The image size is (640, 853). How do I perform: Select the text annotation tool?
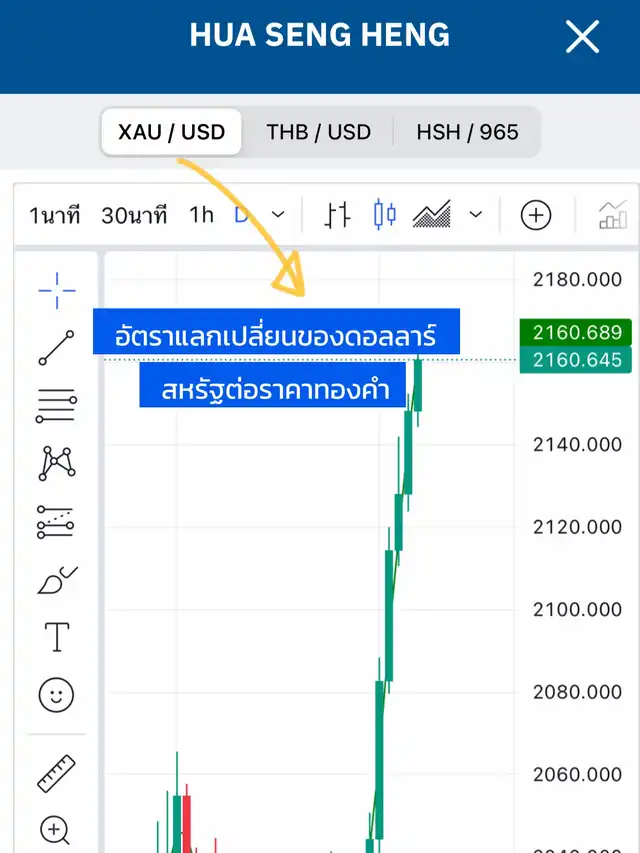point(57,636)
